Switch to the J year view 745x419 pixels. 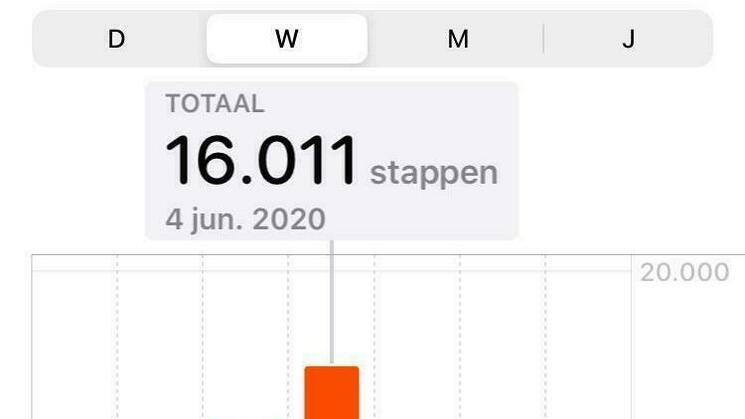[628, 40]
